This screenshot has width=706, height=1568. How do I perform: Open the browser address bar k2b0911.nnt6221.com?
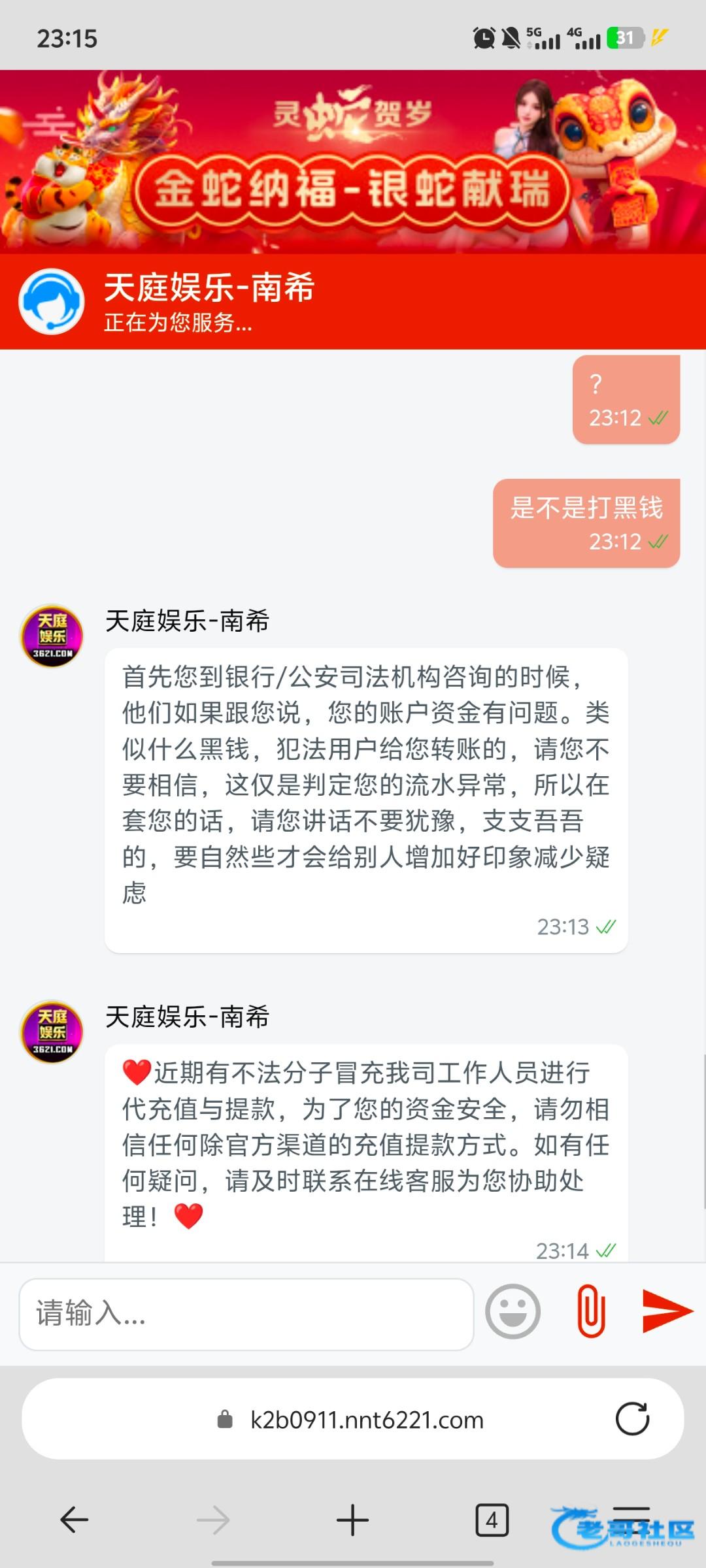click(366, 1420)
